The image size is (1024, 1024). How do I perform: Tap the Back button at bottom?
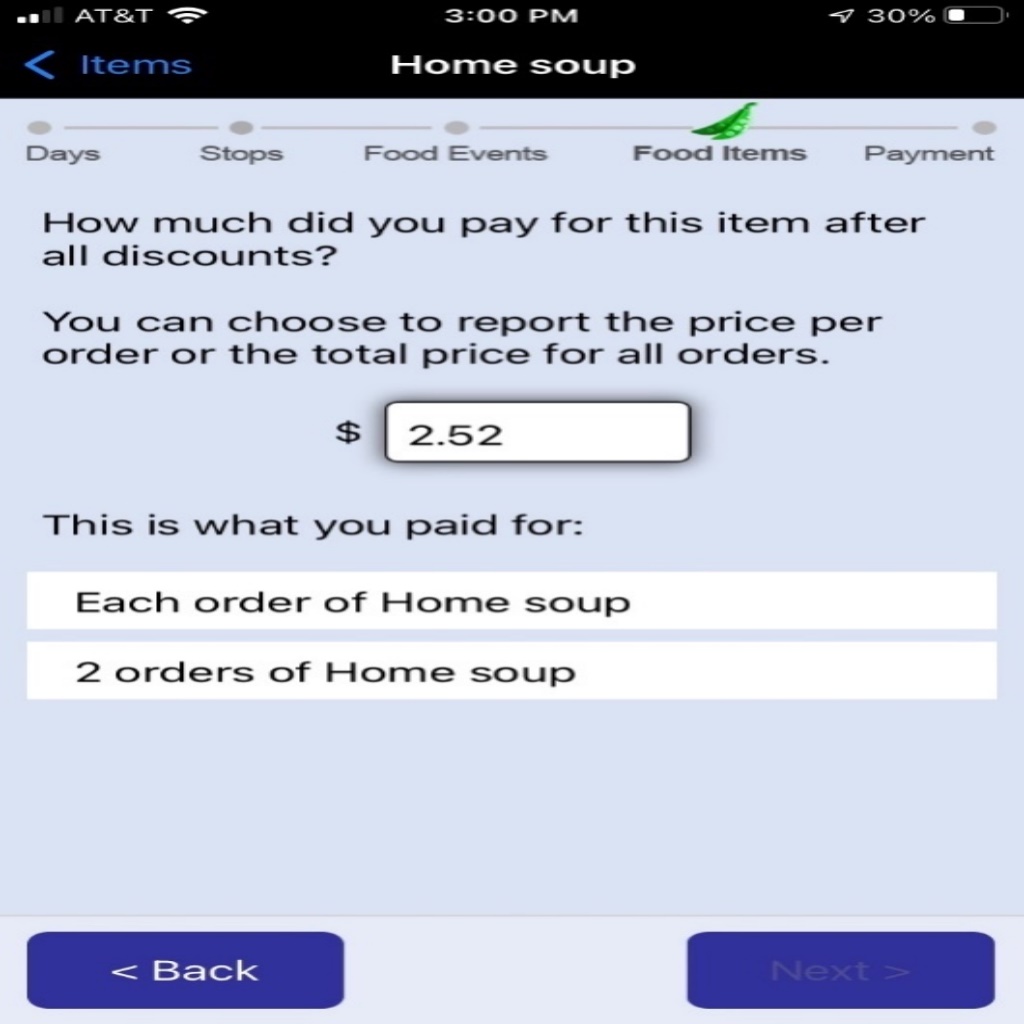(185, 969)
